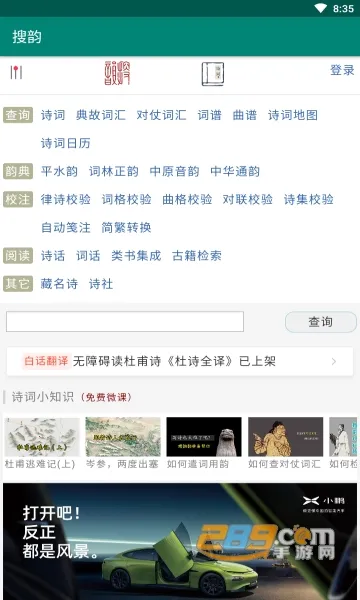
Task: Open 典故词汇 lookup
Action: click(x=101, y=115)
